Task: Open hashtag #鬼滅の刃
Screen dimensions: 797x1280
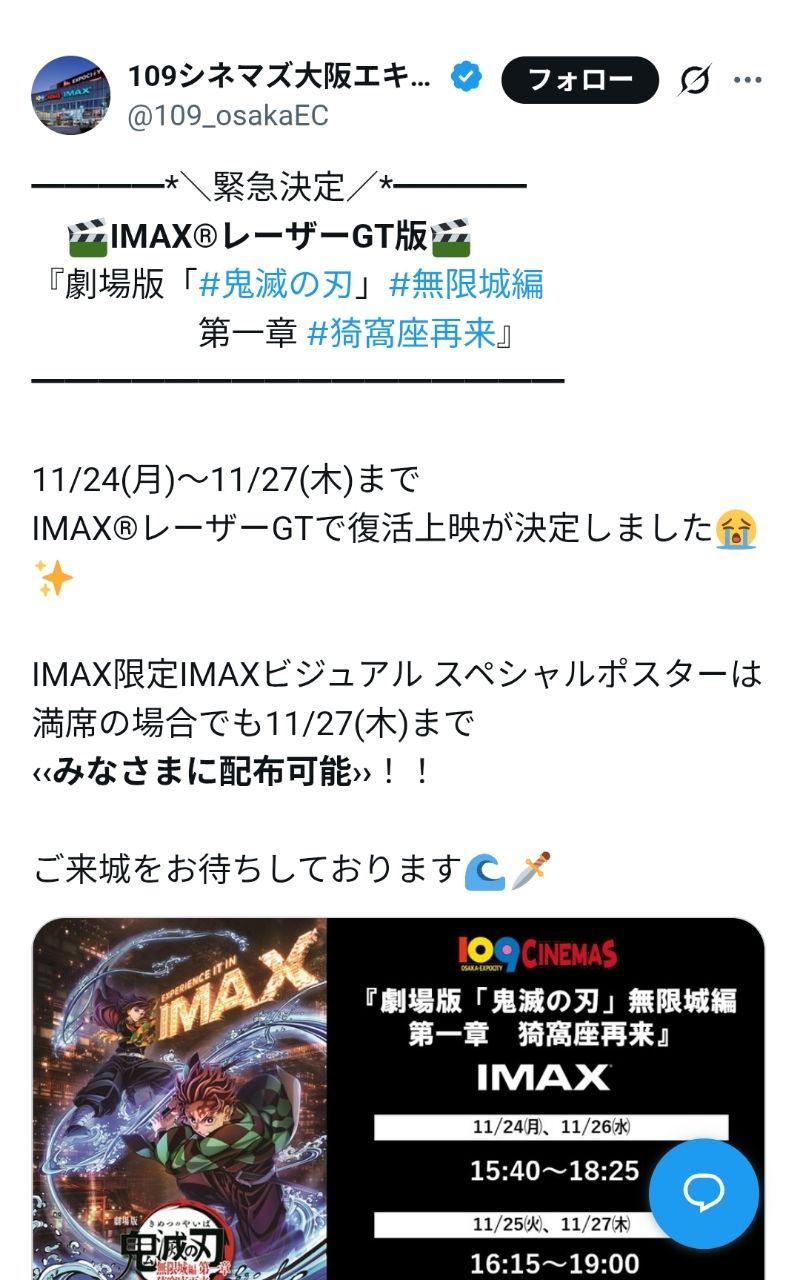Action: pos(276,285)
